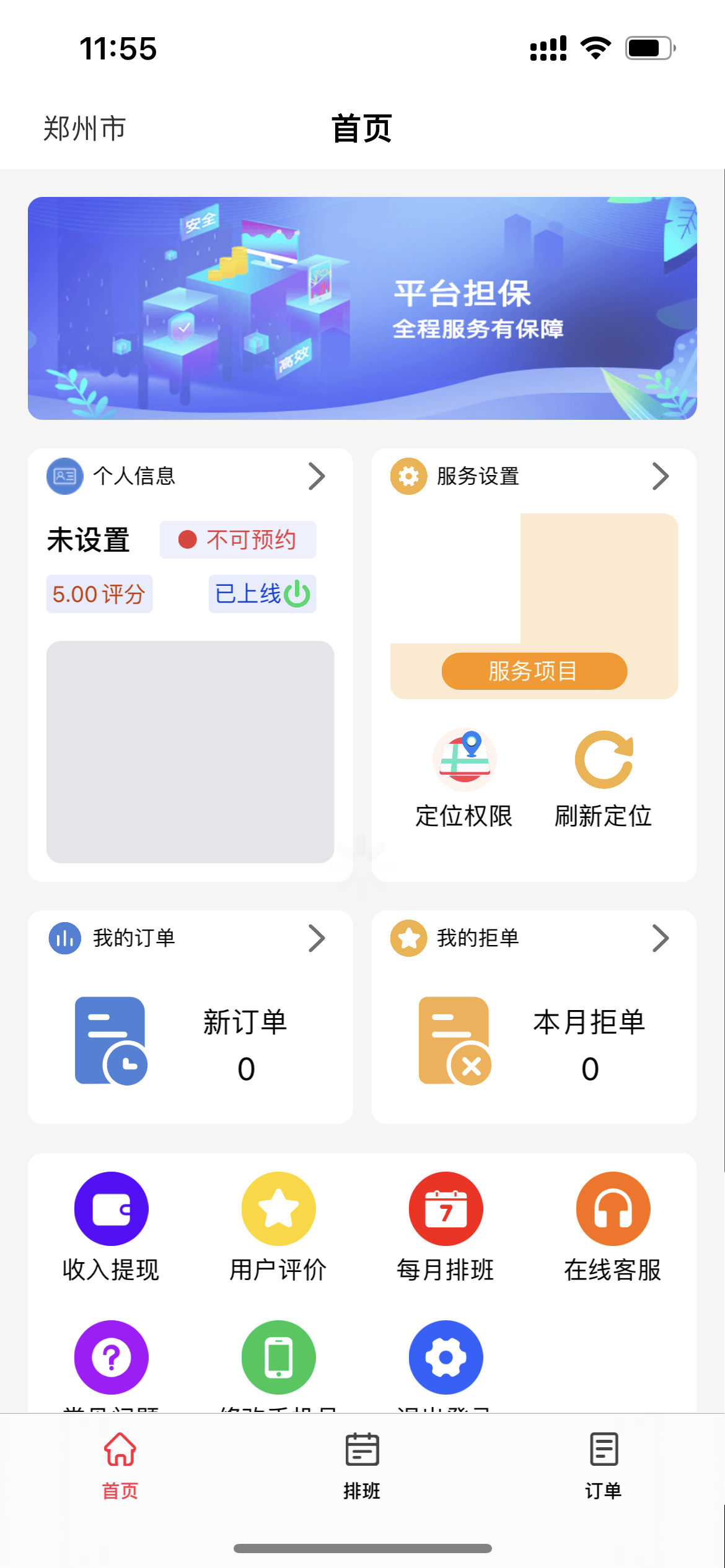725x1568 pixels.
Task: Open 定位权限 location permission
Action: (464, 778)
